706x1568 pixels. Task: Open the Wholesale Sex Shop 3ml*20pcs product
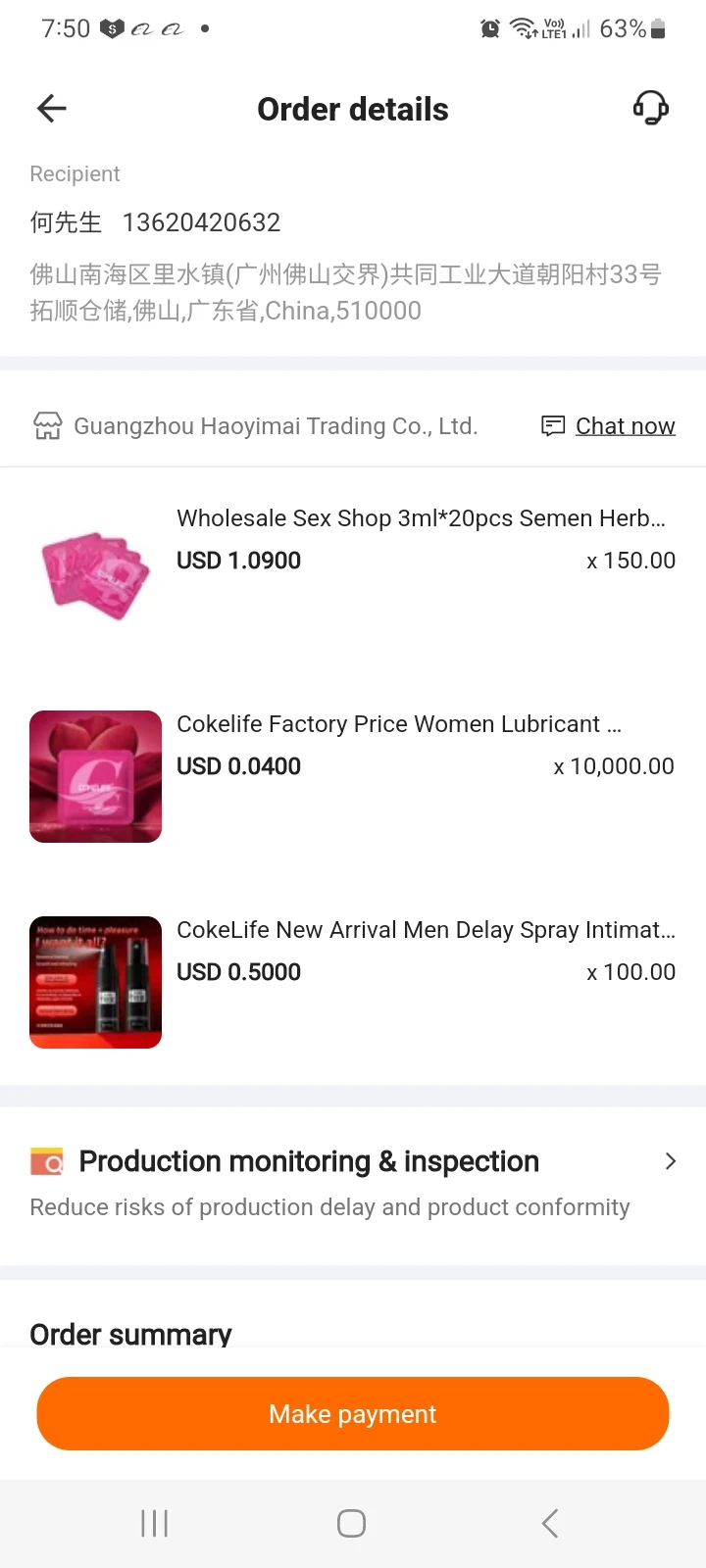(421, 518)
